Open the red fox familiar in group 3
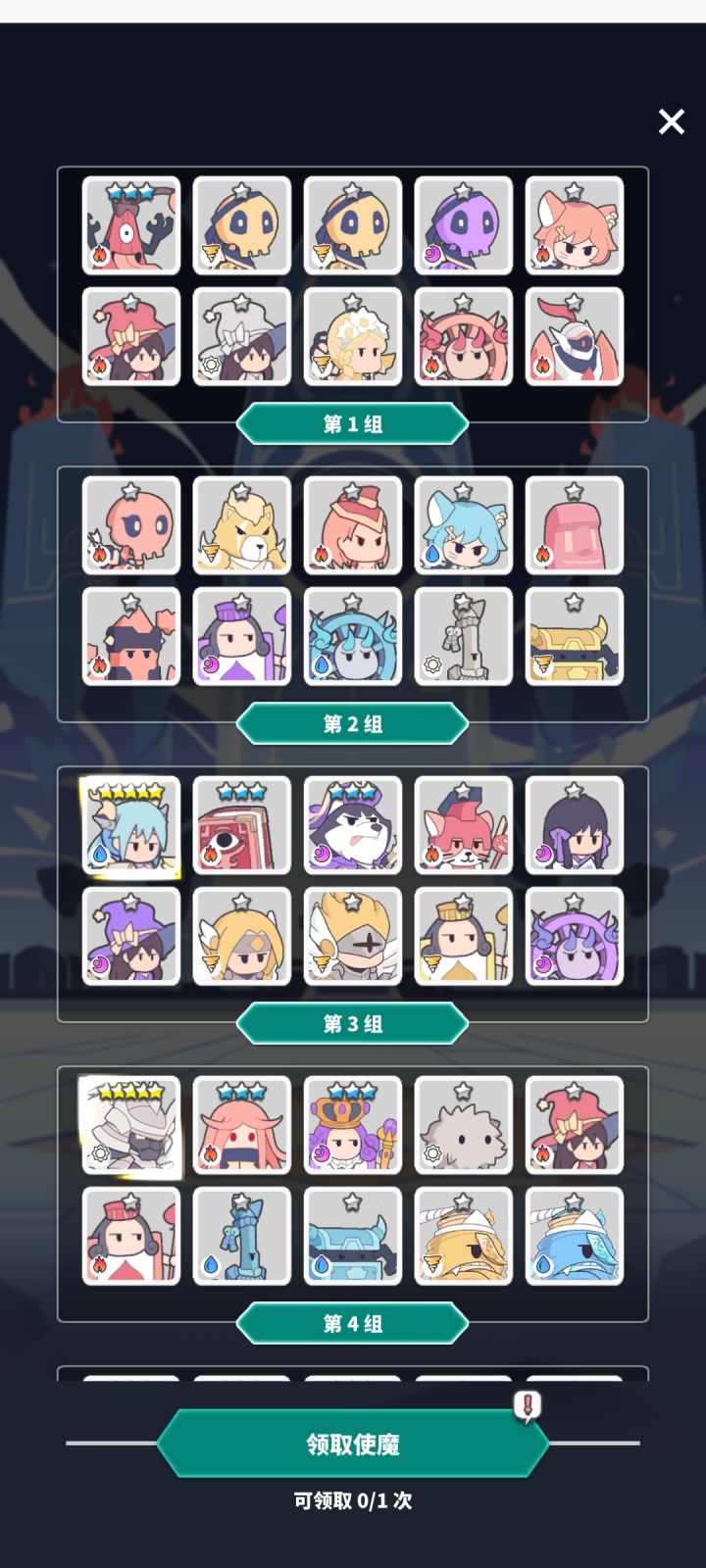Viewport: 706px width, 1568px height. coord(464,825)
